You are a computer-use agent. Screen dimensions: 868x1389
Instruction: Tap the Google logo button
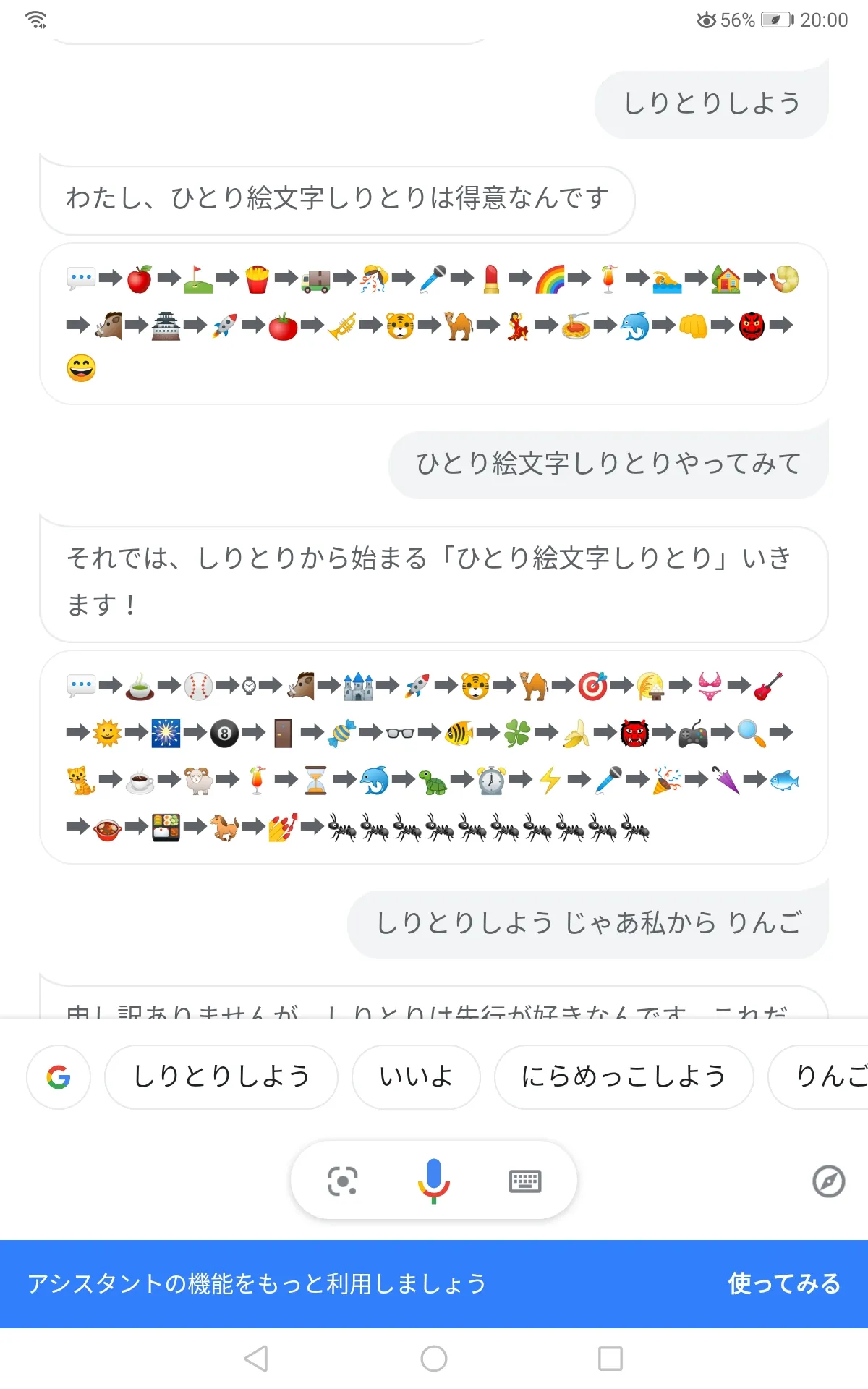click(59, 1076)
